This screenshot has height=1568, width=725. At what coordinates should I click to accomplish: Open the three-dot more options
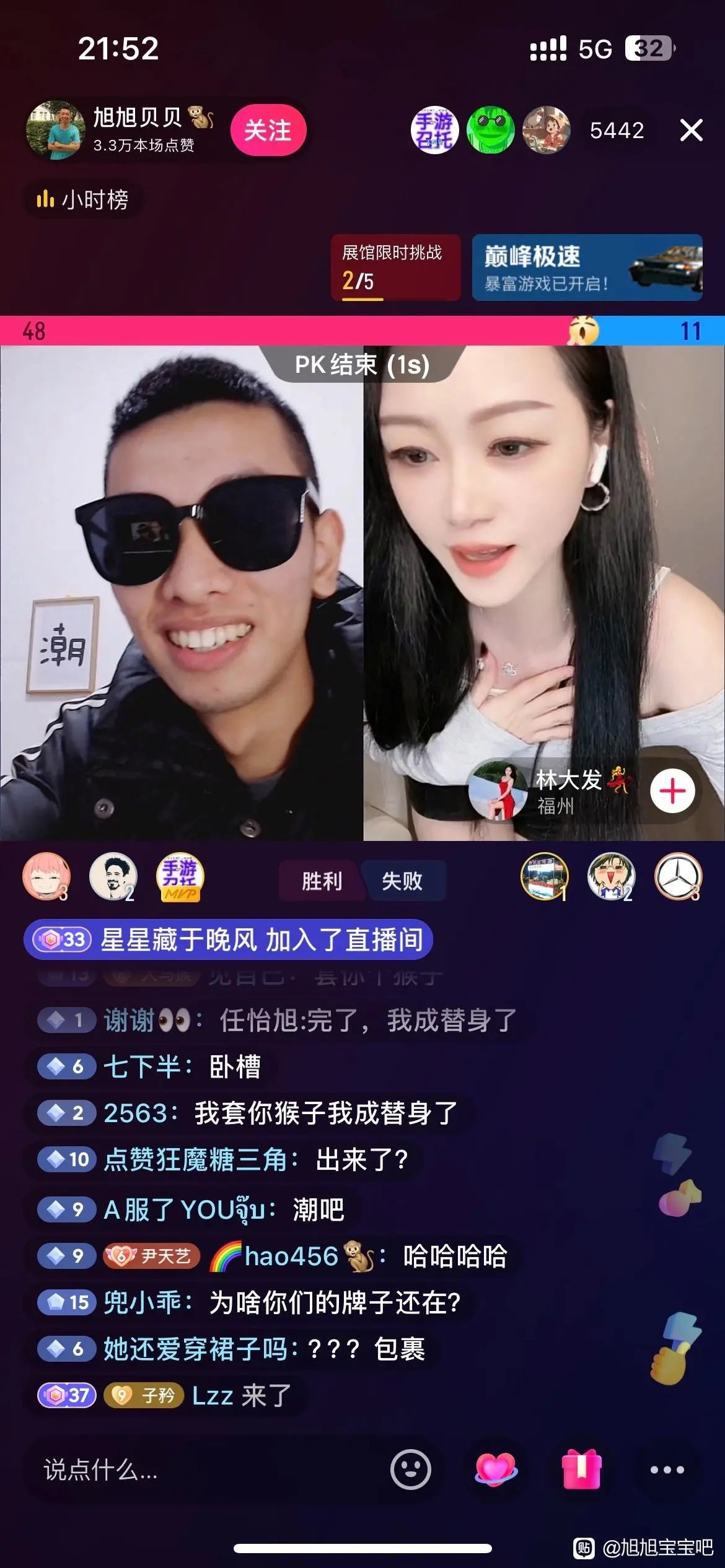tap(667, 1470)
